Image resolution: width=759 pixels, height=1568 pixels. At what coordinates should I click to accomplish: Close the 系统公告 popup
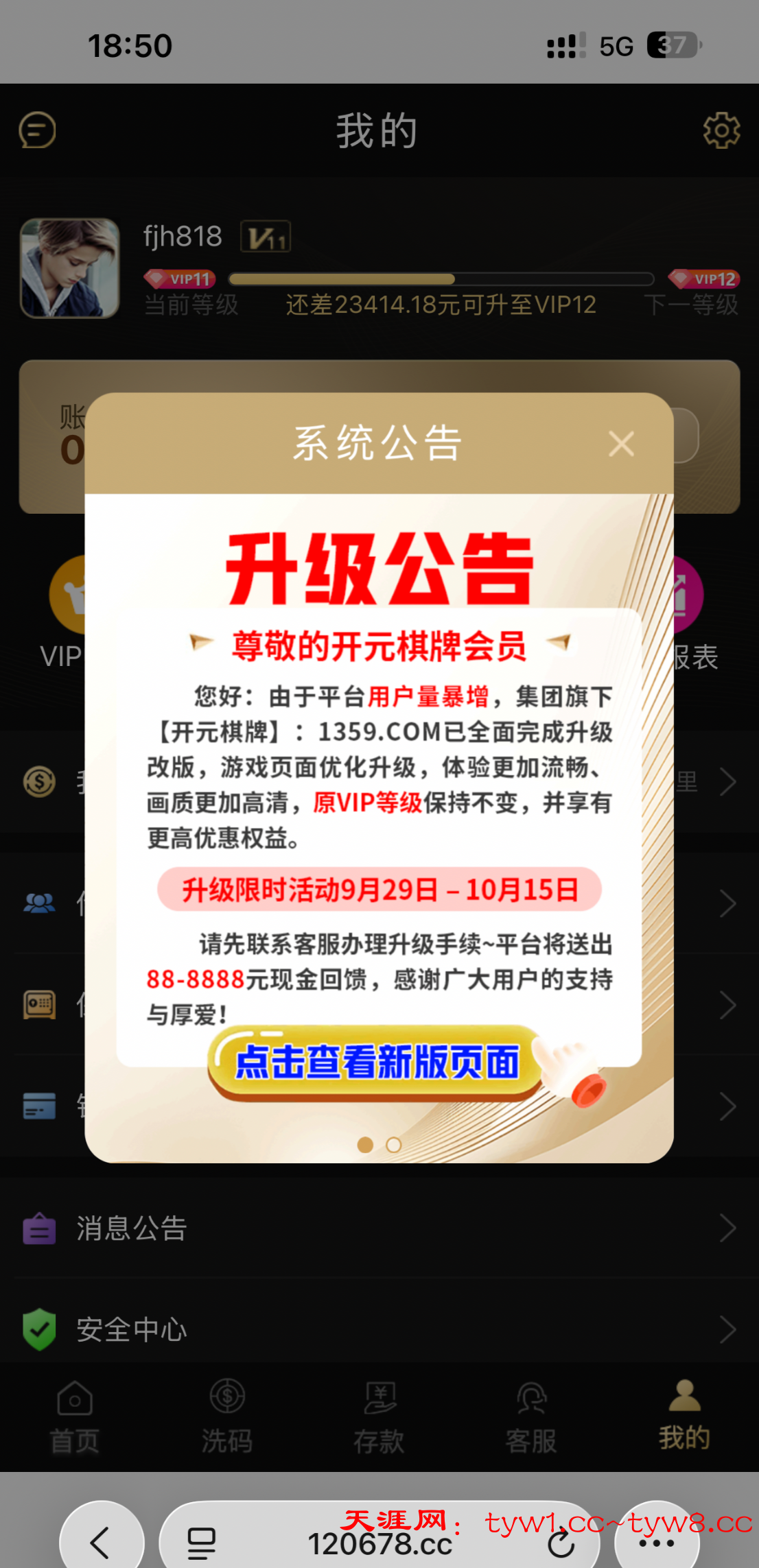tap(621, 444)
